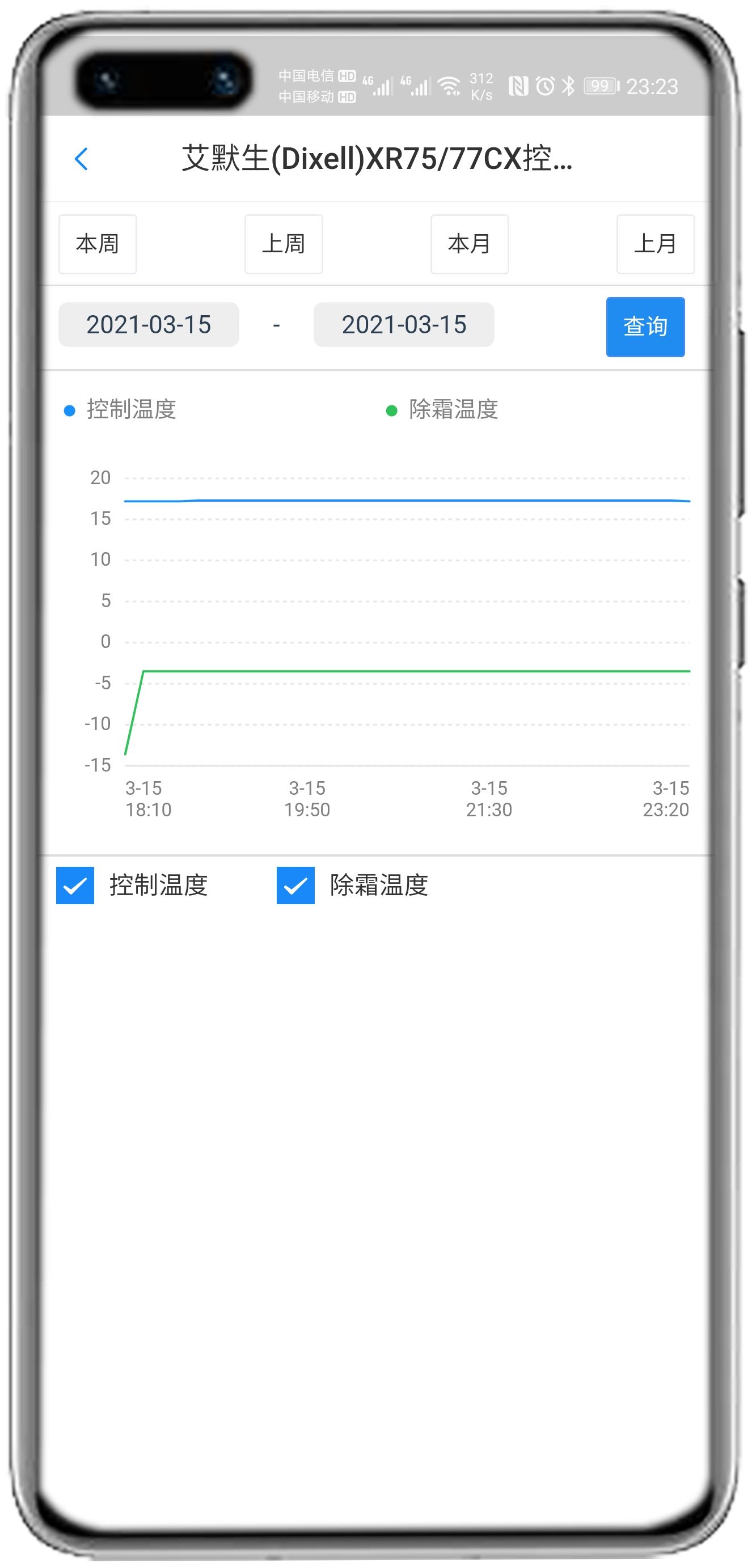Viewport: 752px width, 1568px height.
Task: Tap the battery indicator showing 99
Action: click(600, 86)
